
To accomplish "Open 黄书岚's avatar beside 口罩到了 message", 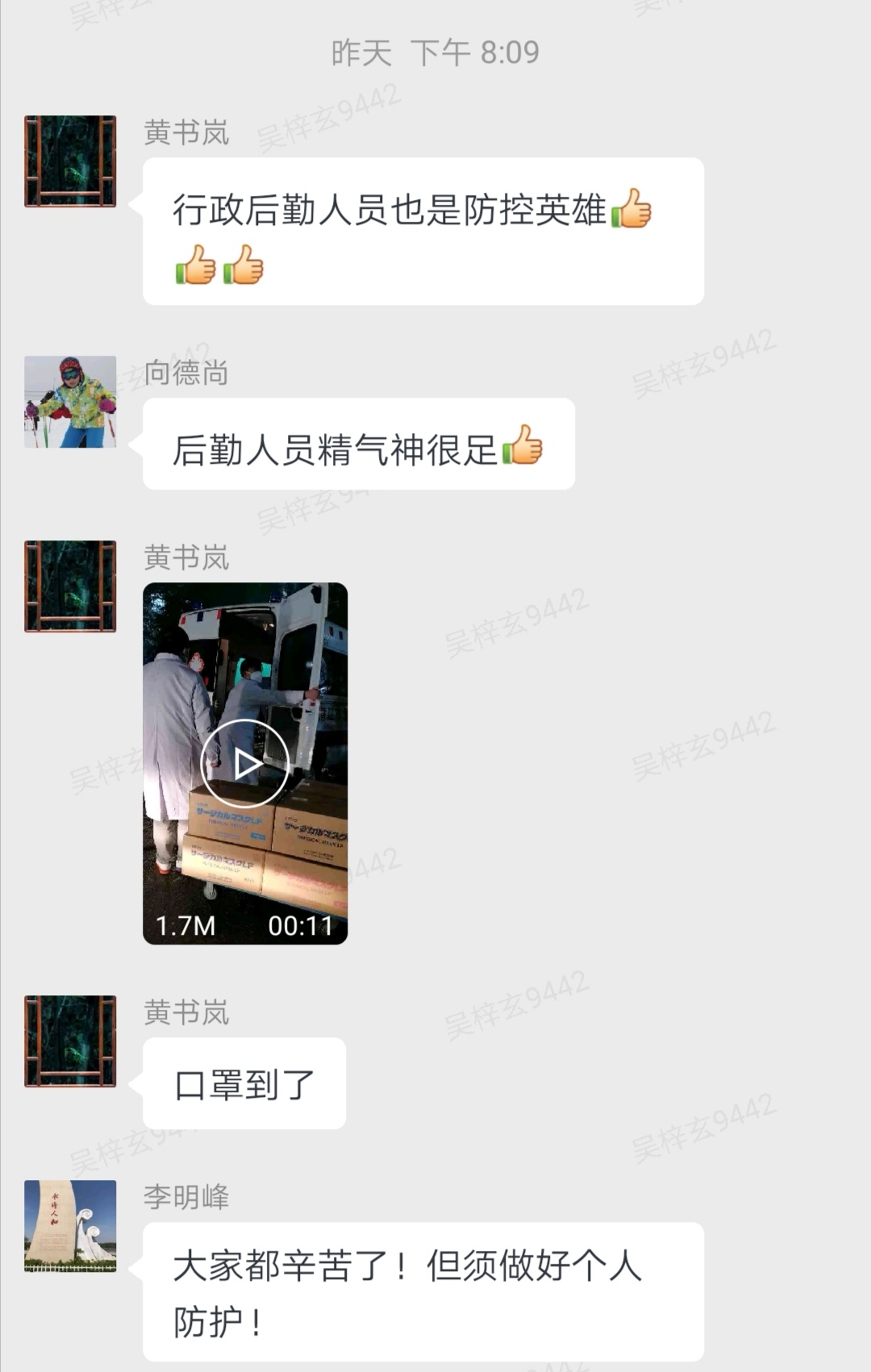I will coord(70,1041).
